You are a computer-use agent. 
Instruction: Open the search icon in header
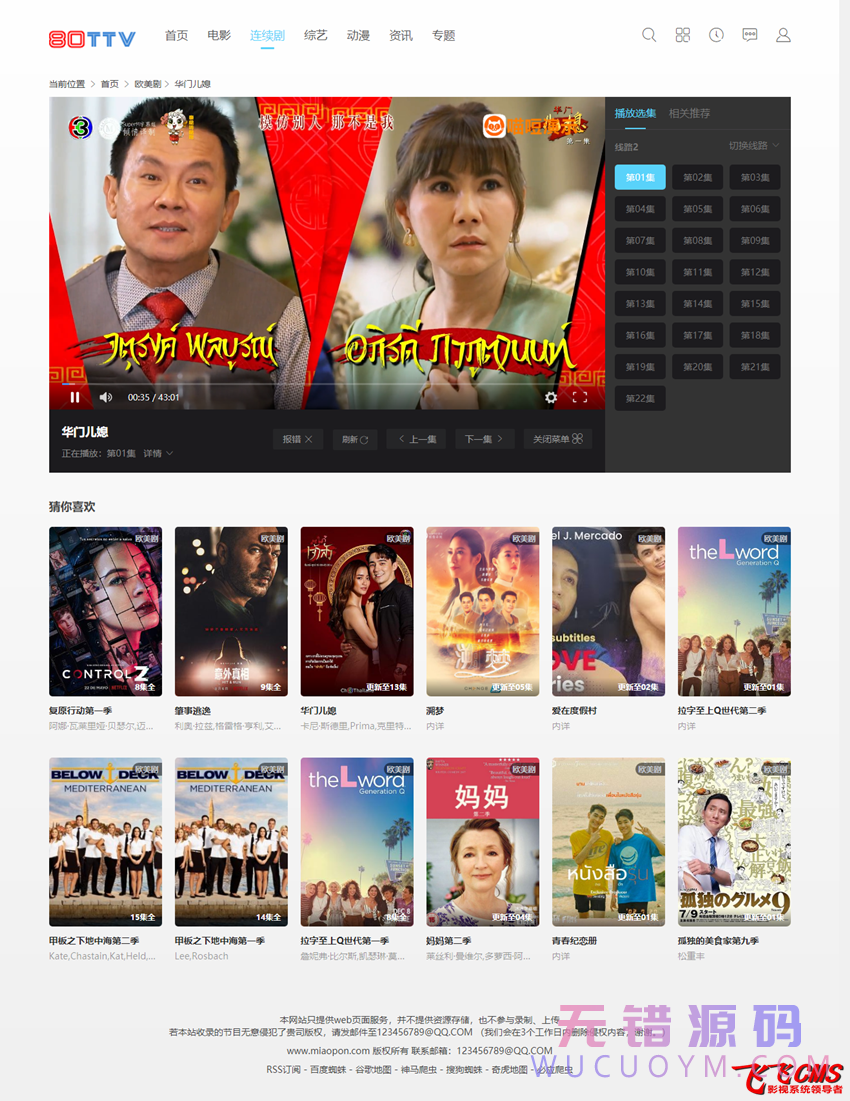[x=649, y=35]
